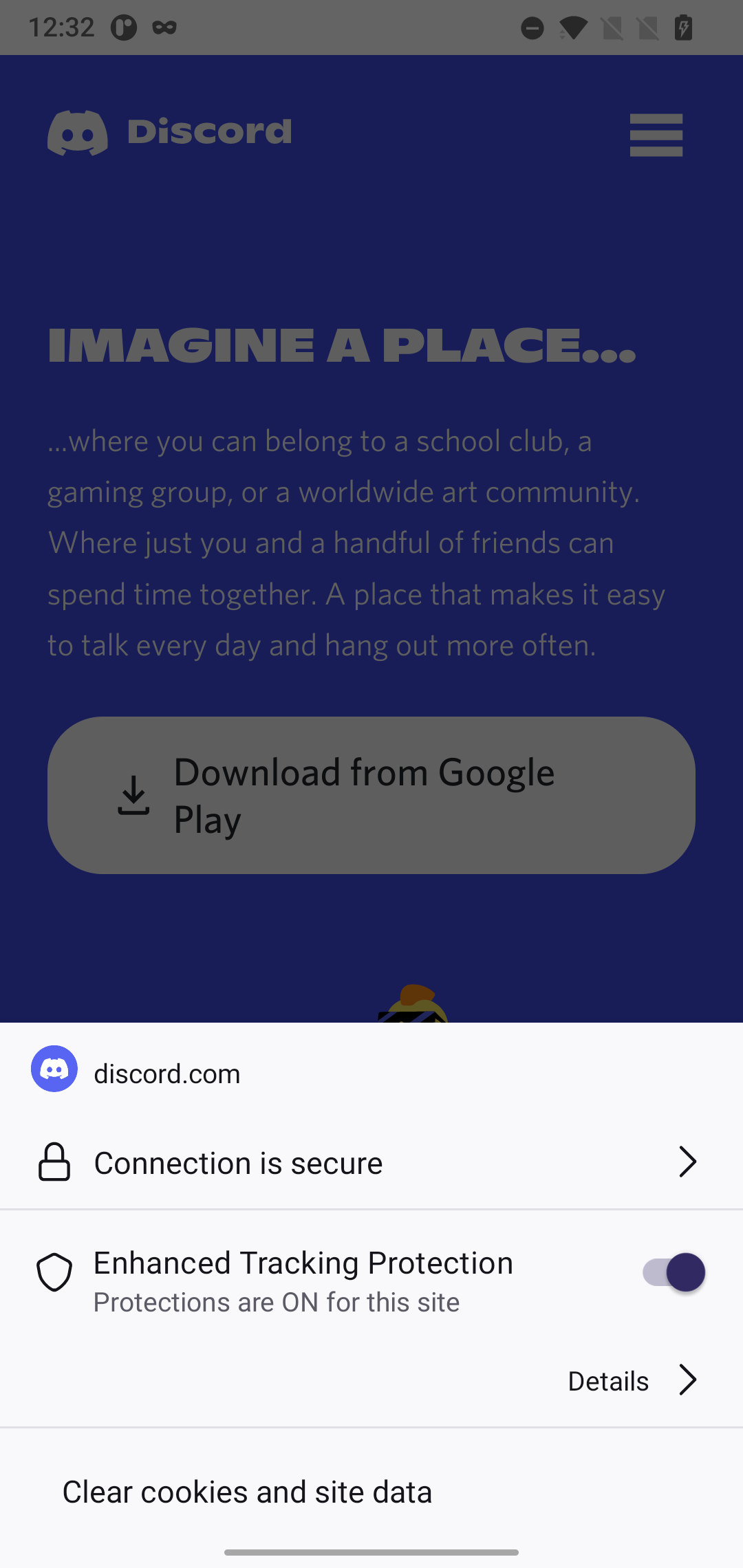Click the IMAGINE A PLACE headline
743x1568 pixels.
342,346
